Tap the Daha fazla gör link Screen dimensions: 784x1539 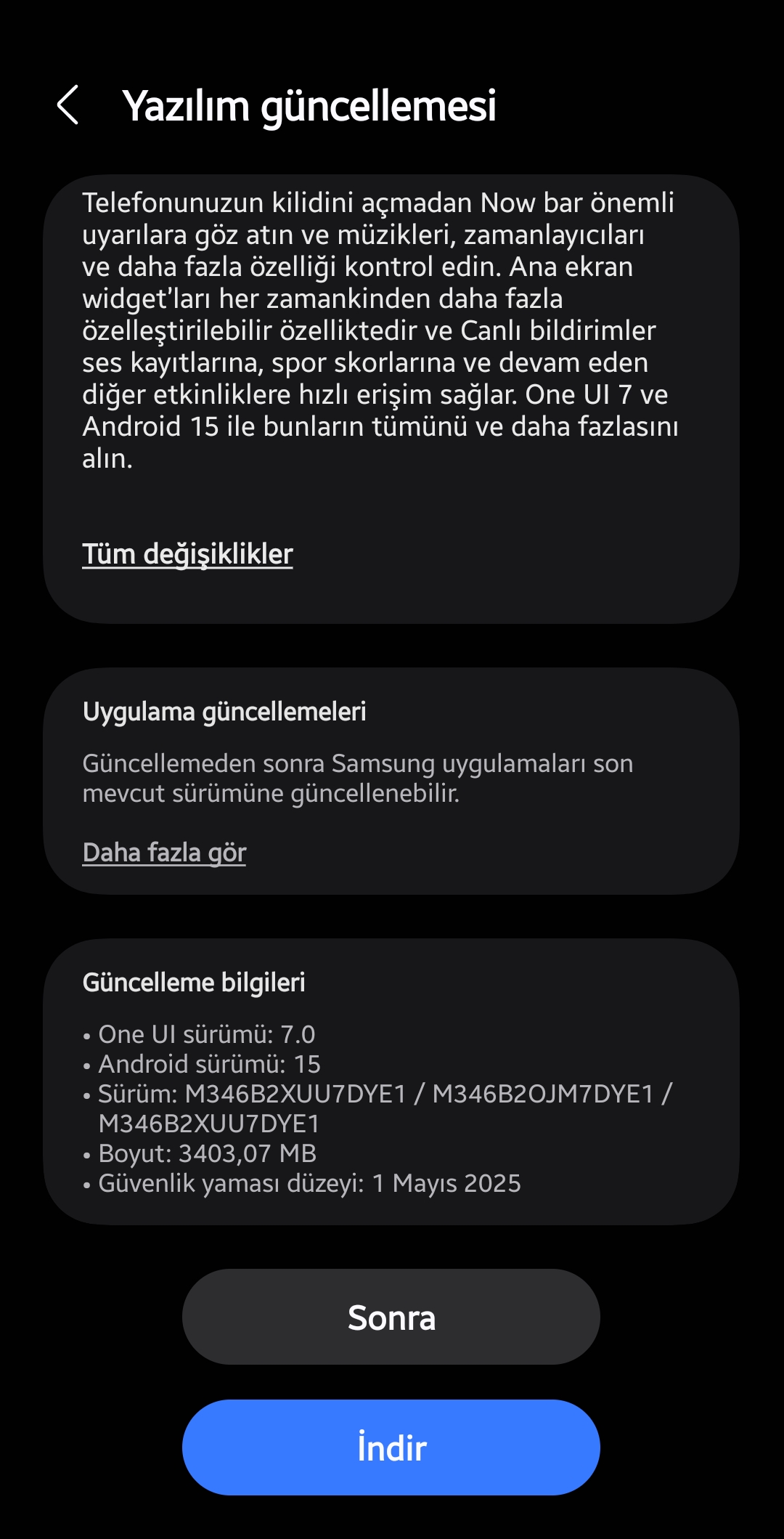(x=165, y=853)
